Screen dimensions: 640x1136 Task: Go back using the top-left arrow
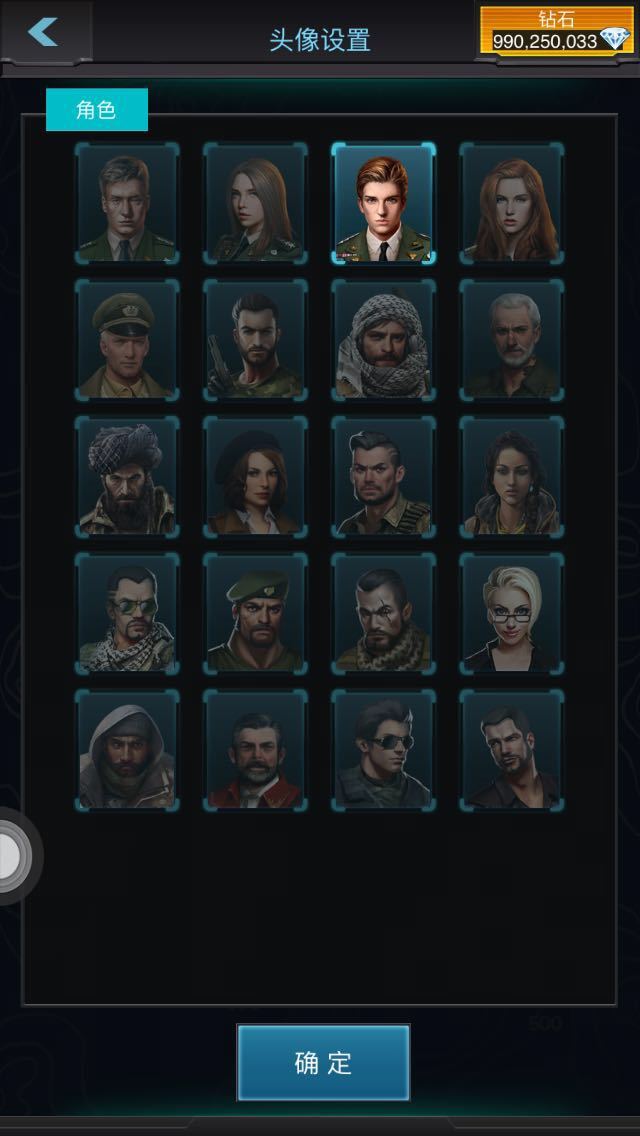pos(42,31)
